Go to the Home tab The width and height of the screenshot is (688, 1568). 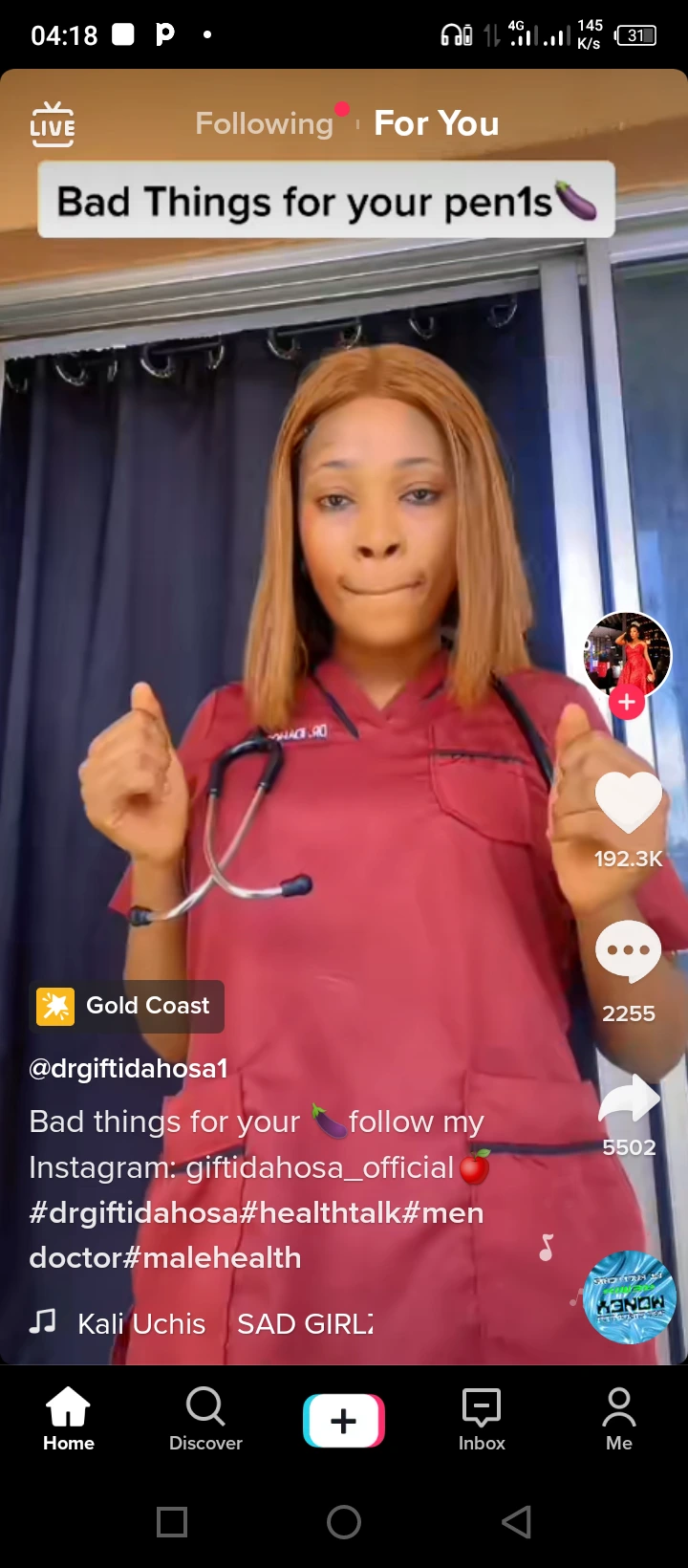tap(69, 1419)
